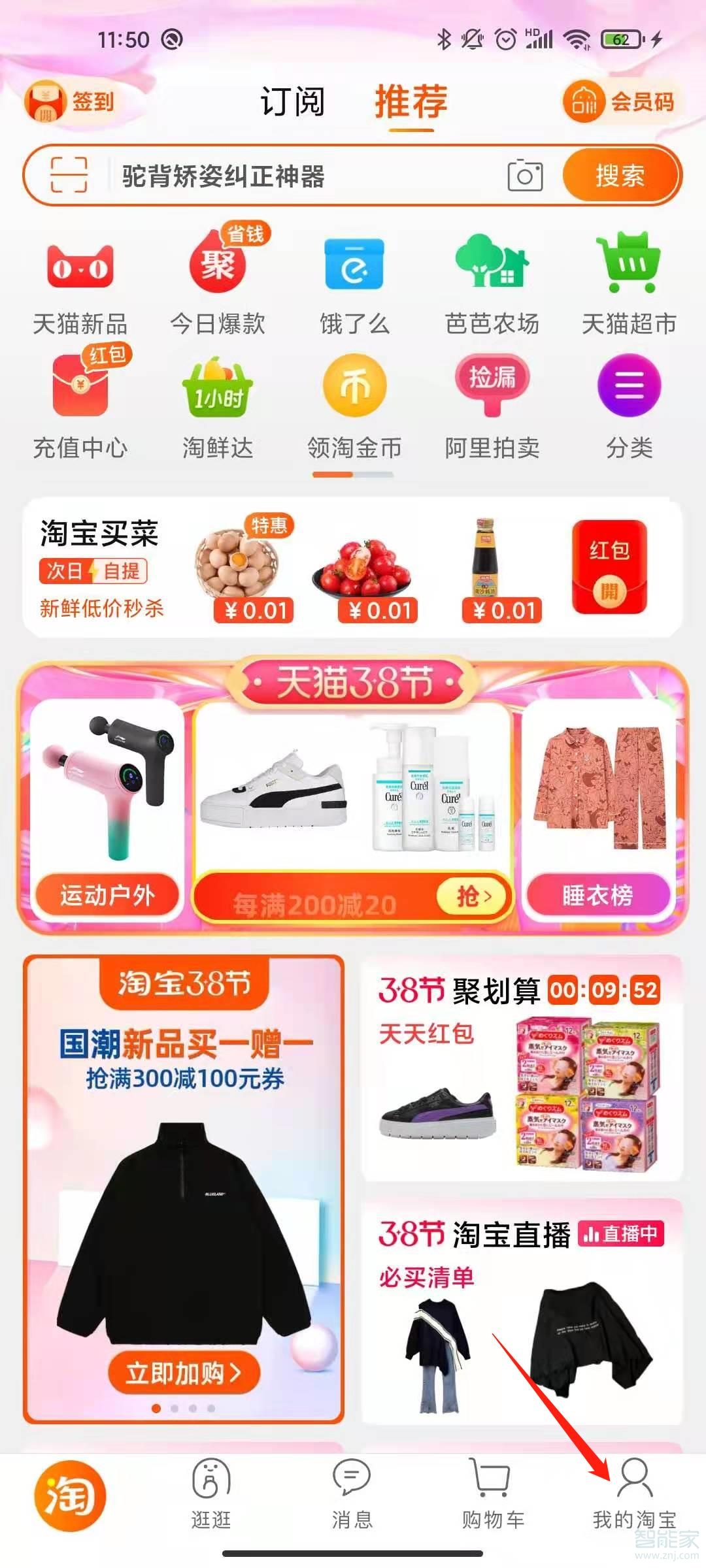
Task: Open the 睡衣榜 pajama ranking
Action: [x=597, y=895]
